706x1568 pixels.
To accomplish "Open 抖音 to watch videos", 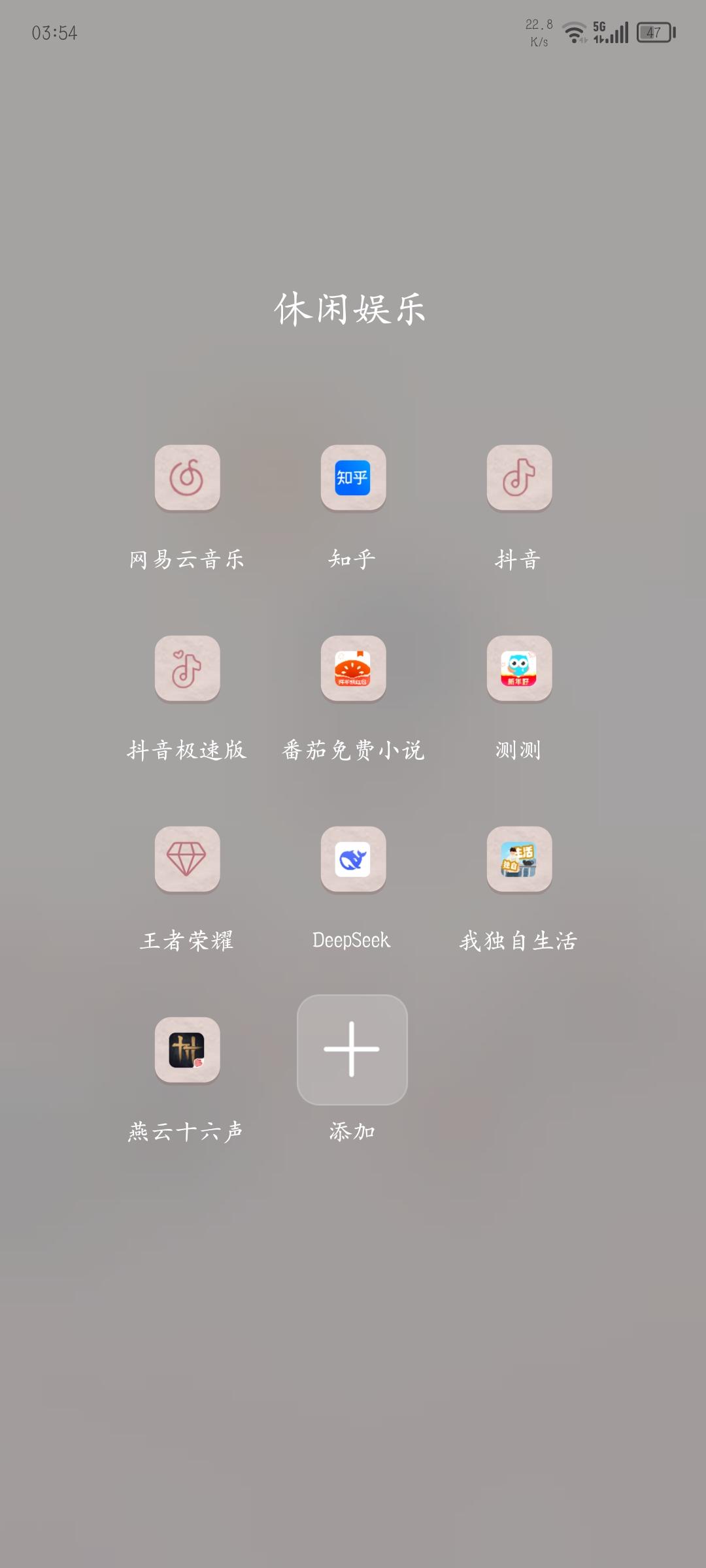I will click(518, 479).
